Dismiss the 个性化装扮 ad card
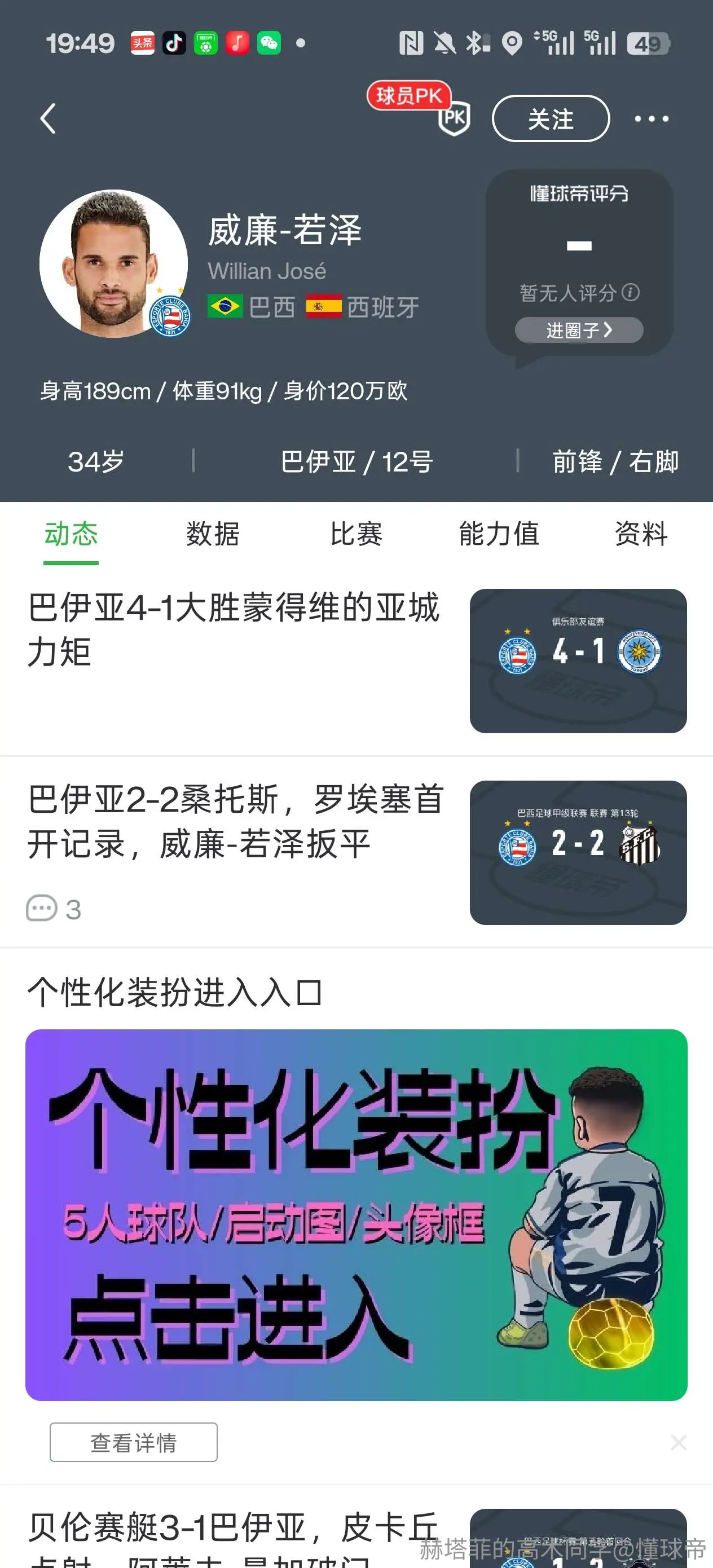Screen dimensions: 713x1568 (678, 1442)
